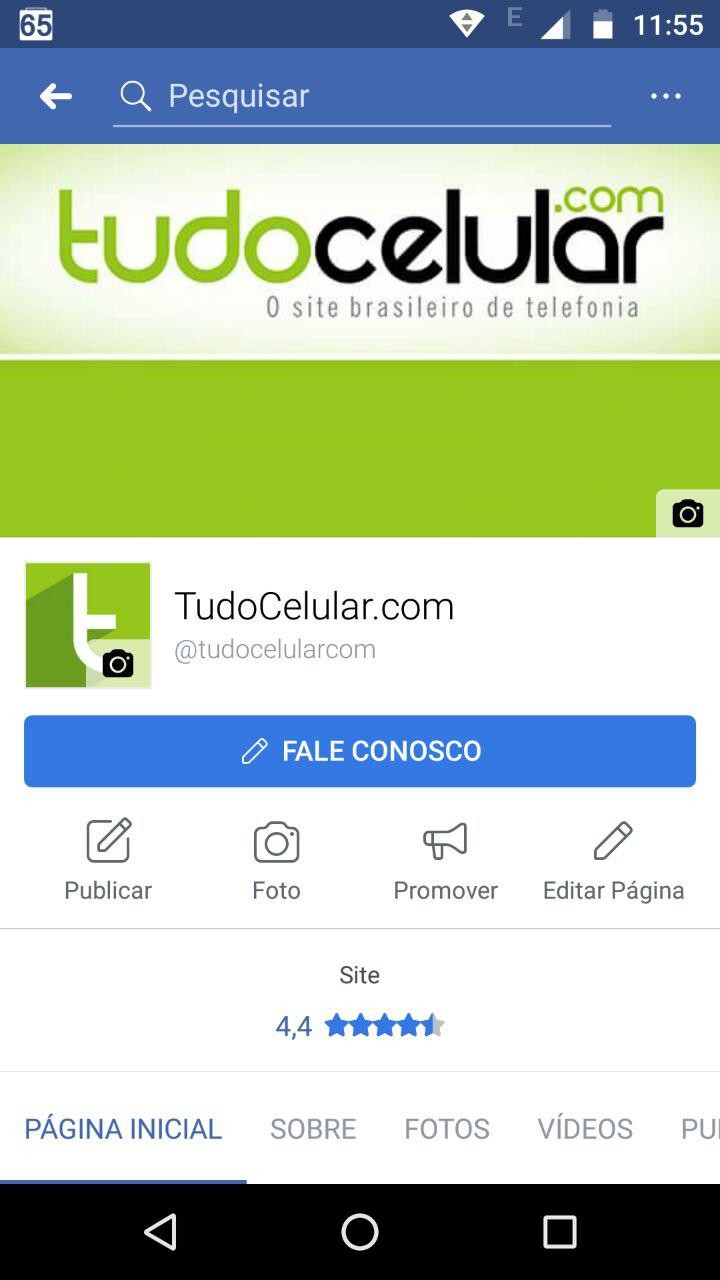Open recent apps from navigation bar
Screen dimensions: 720x1280
click(559, 1232)
